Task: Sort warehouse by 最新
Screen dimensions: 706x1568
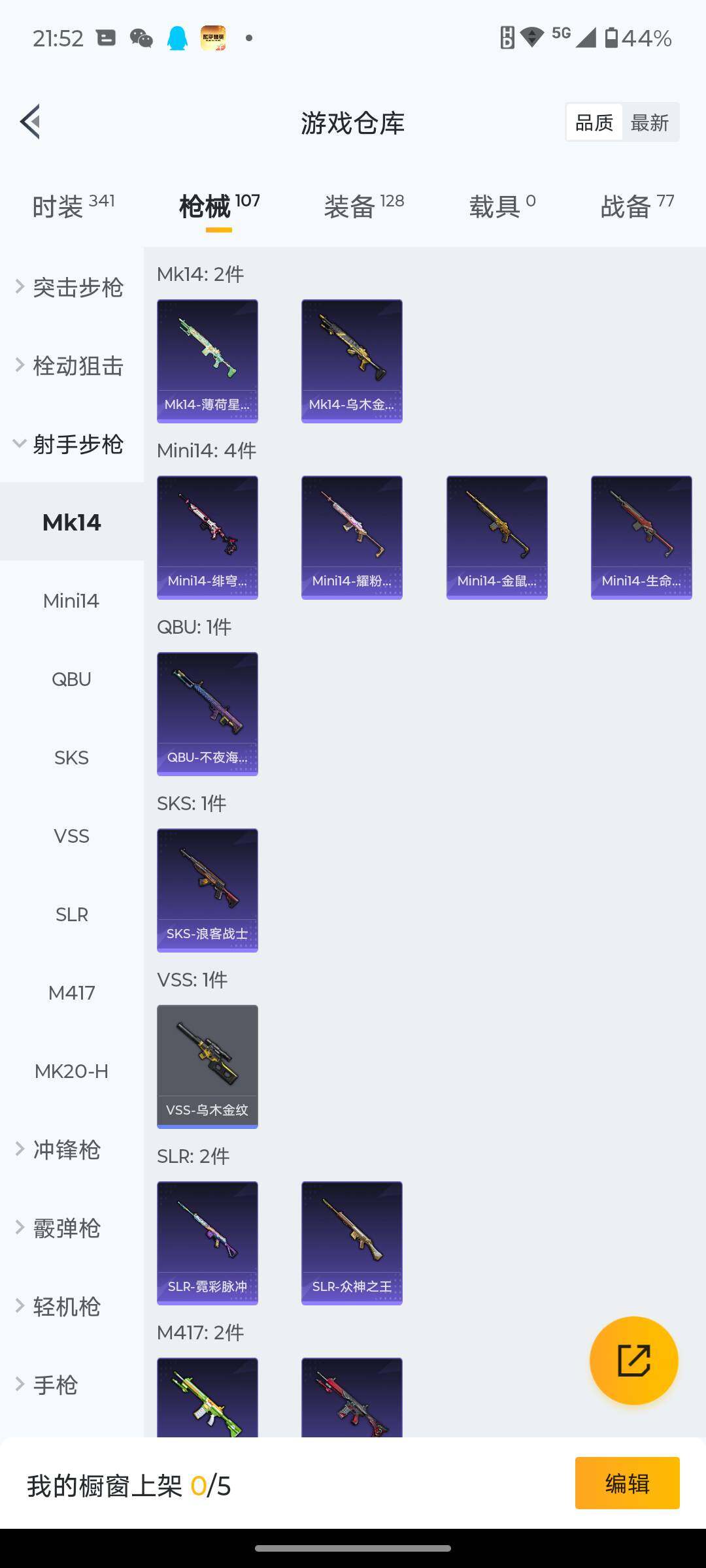Action: coord(650,122)
